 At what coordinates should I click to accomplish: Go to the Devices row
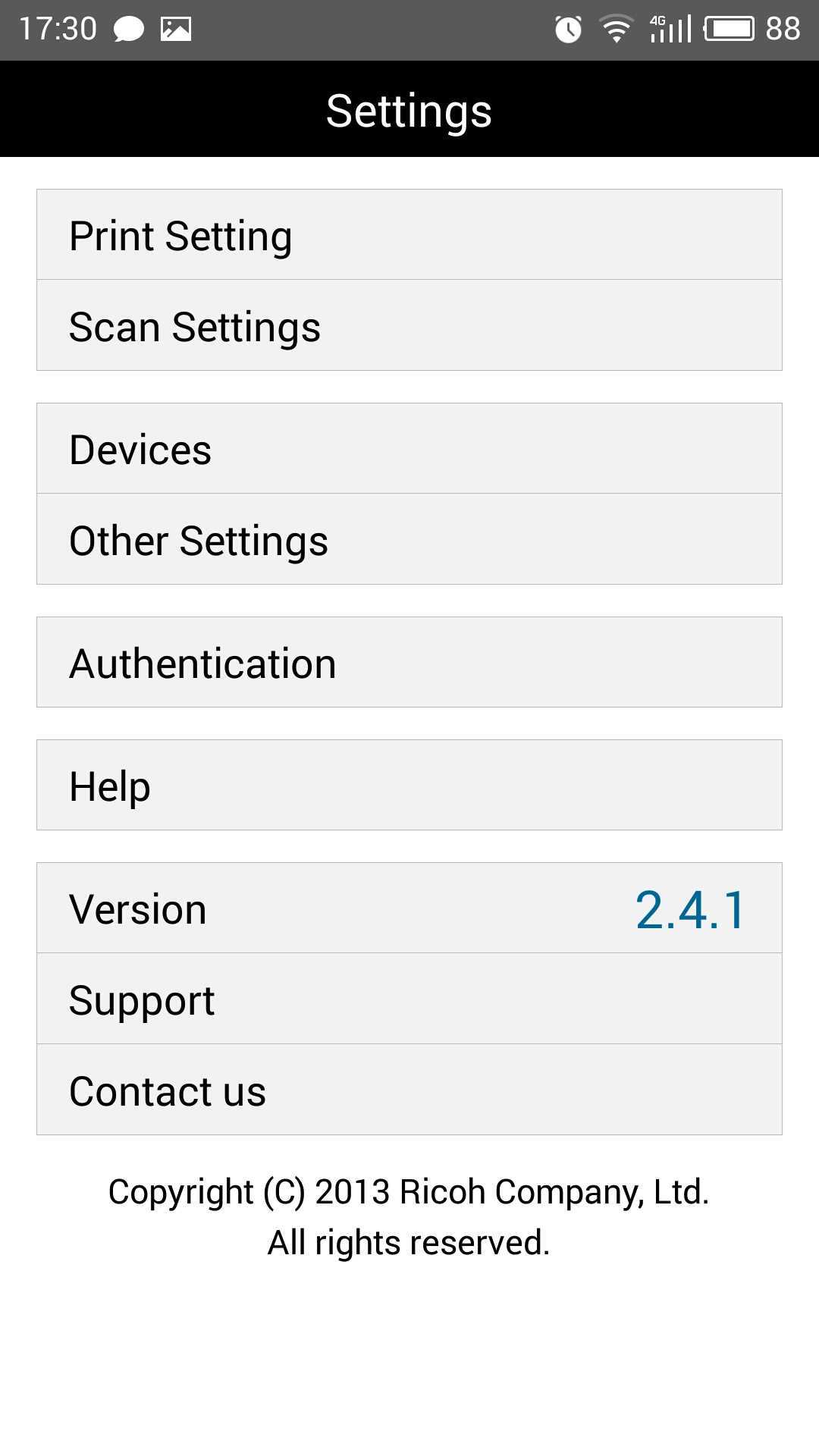[409, 449]
